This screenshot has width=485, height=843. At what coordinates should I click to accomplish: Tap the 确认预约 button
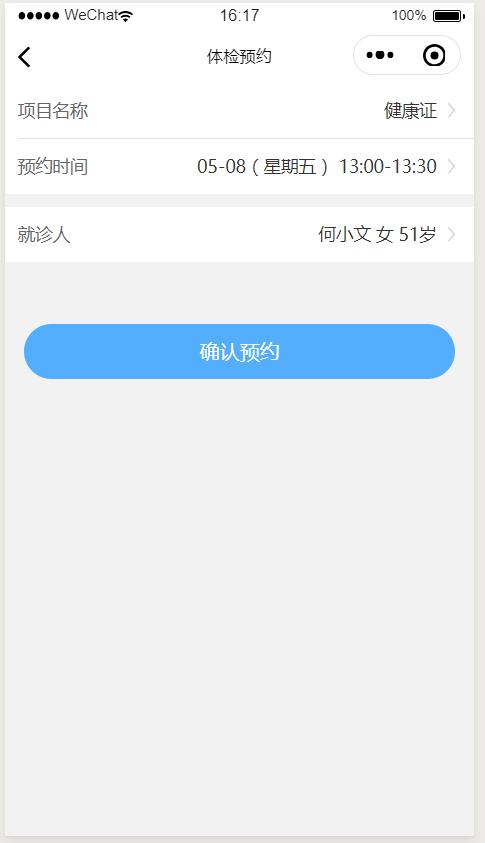(239, 352)
